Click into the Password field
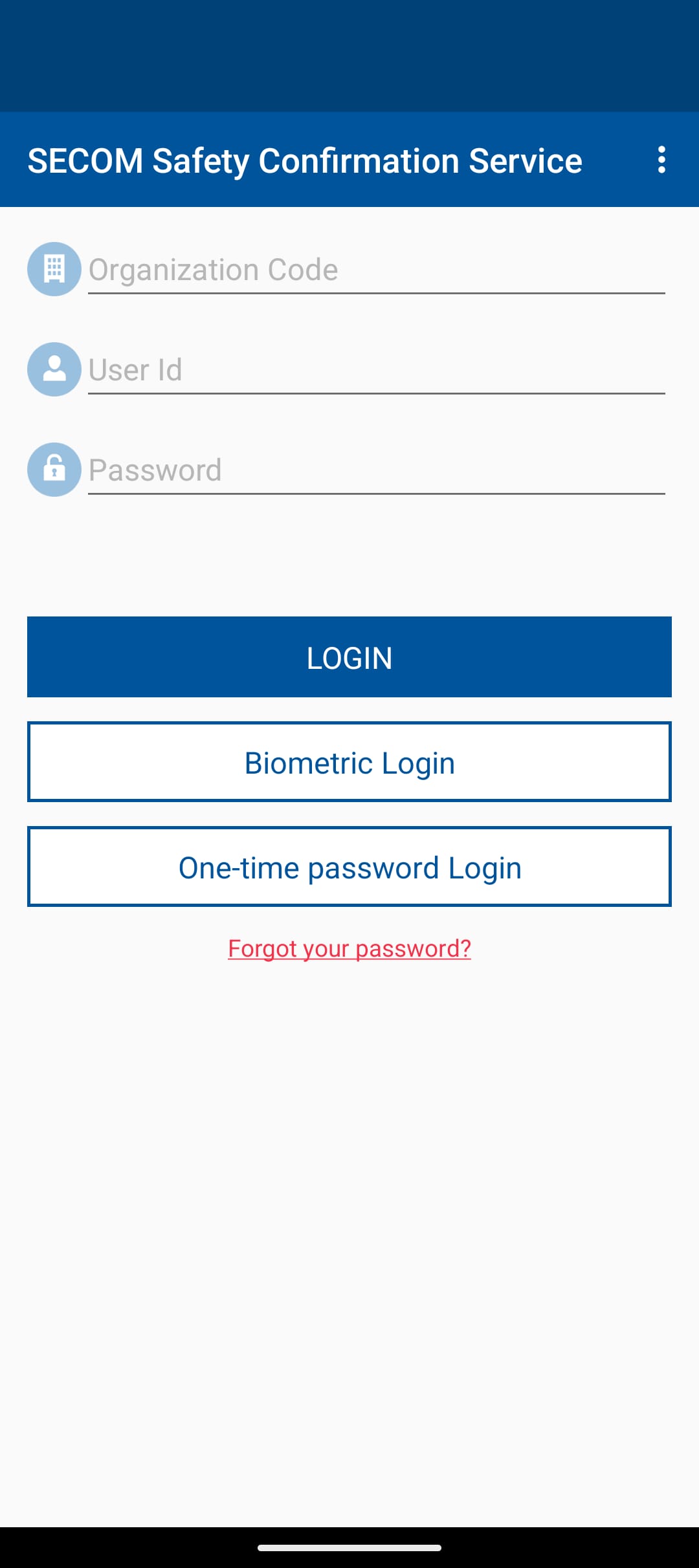The width and height of the screenshot is (699, 1568). [375, 470]
